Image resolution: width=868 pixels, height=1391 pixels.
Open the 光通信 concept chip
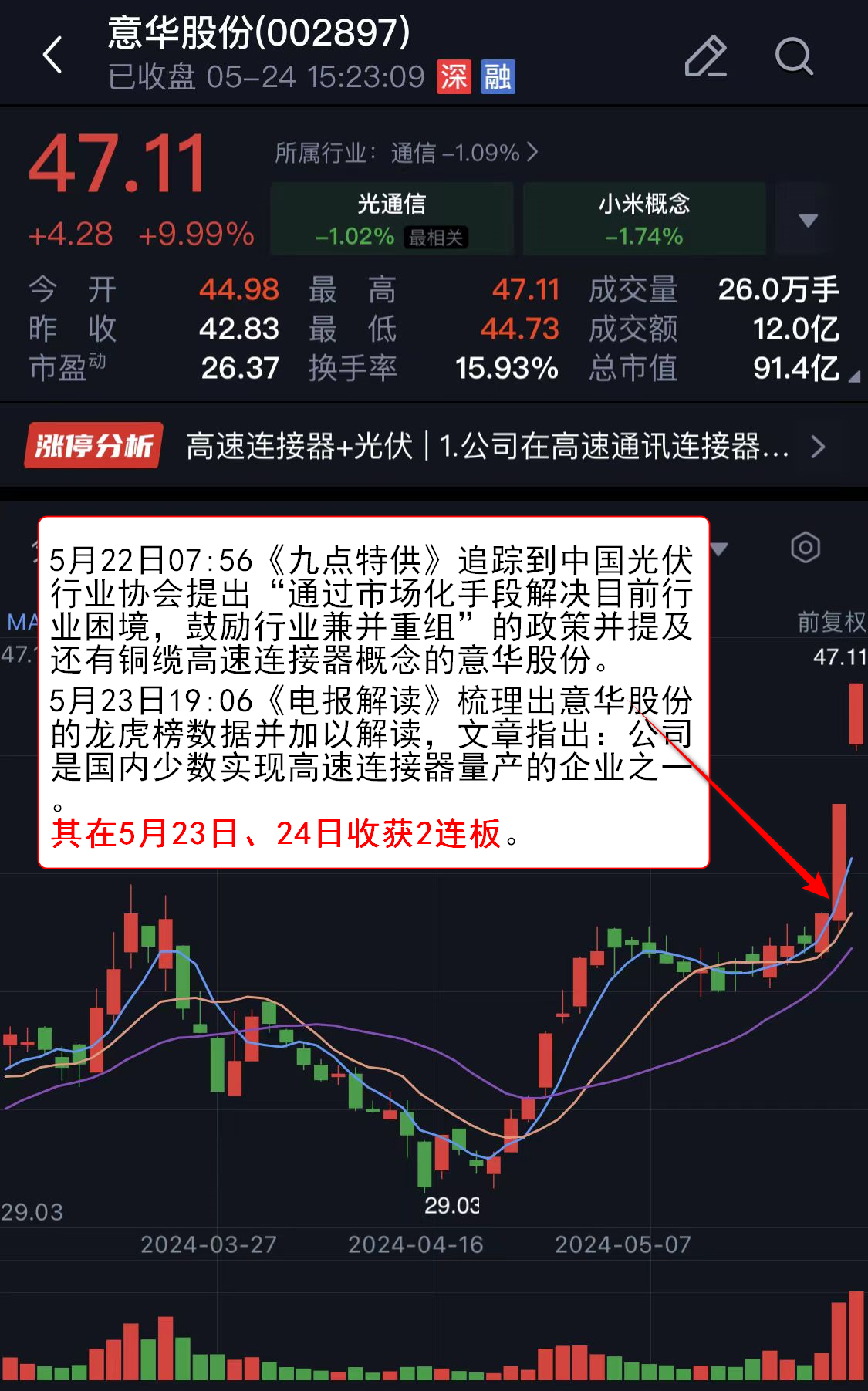(392, 219)
